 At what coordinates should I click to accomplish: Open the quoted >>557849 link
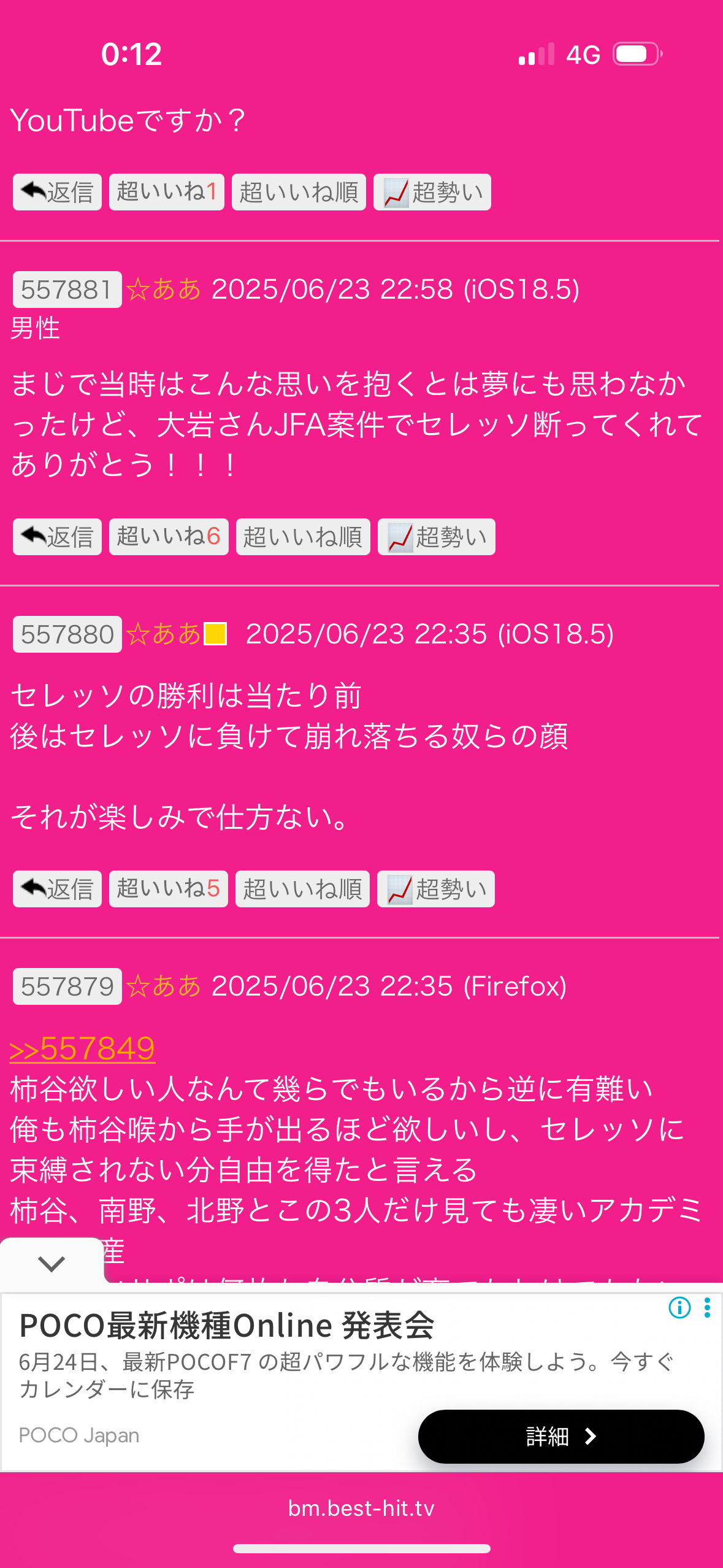pos(82,1048)
